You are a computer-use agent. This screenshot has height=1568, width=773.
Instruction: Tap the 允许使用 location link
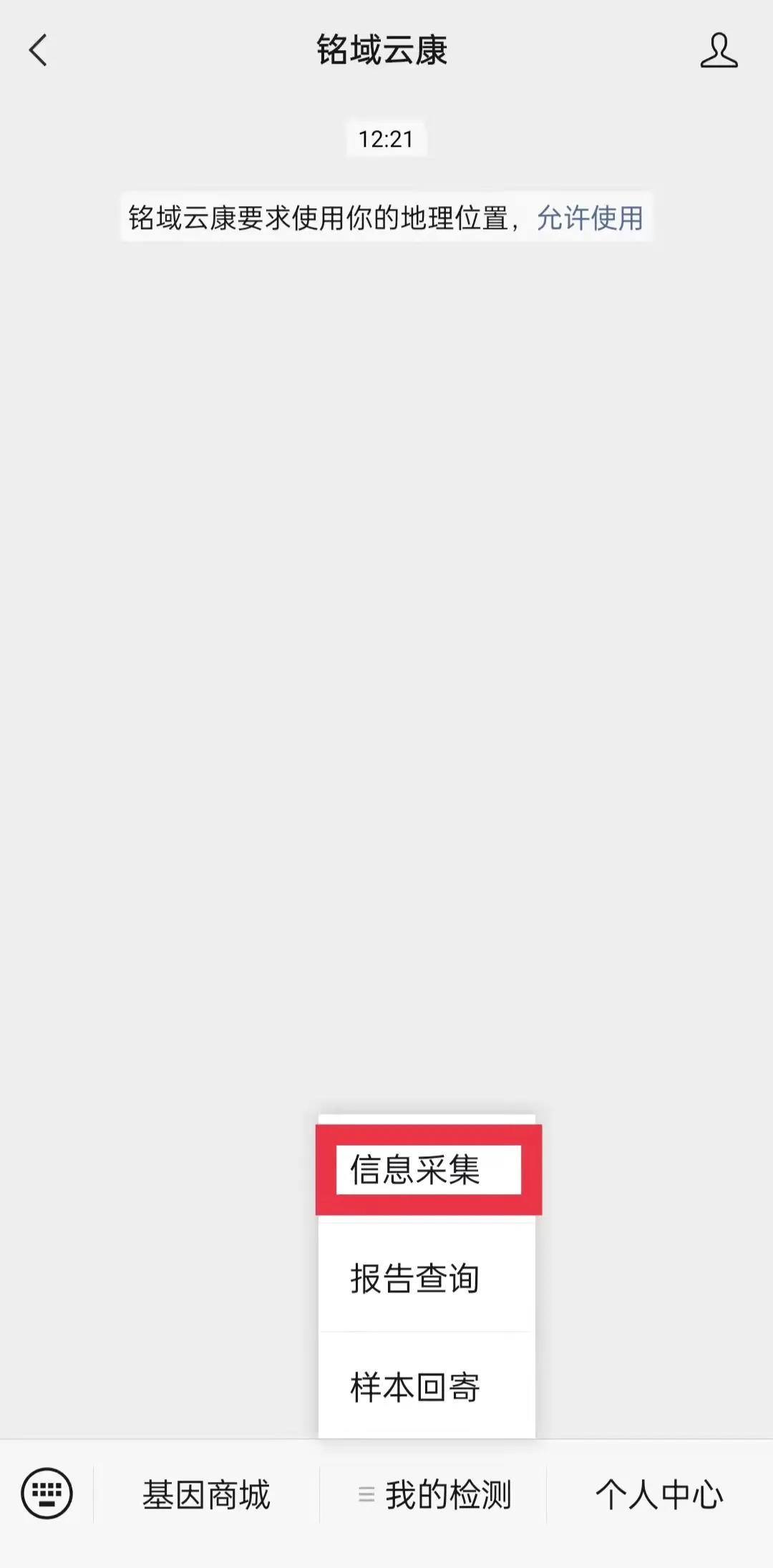(590, 218)
